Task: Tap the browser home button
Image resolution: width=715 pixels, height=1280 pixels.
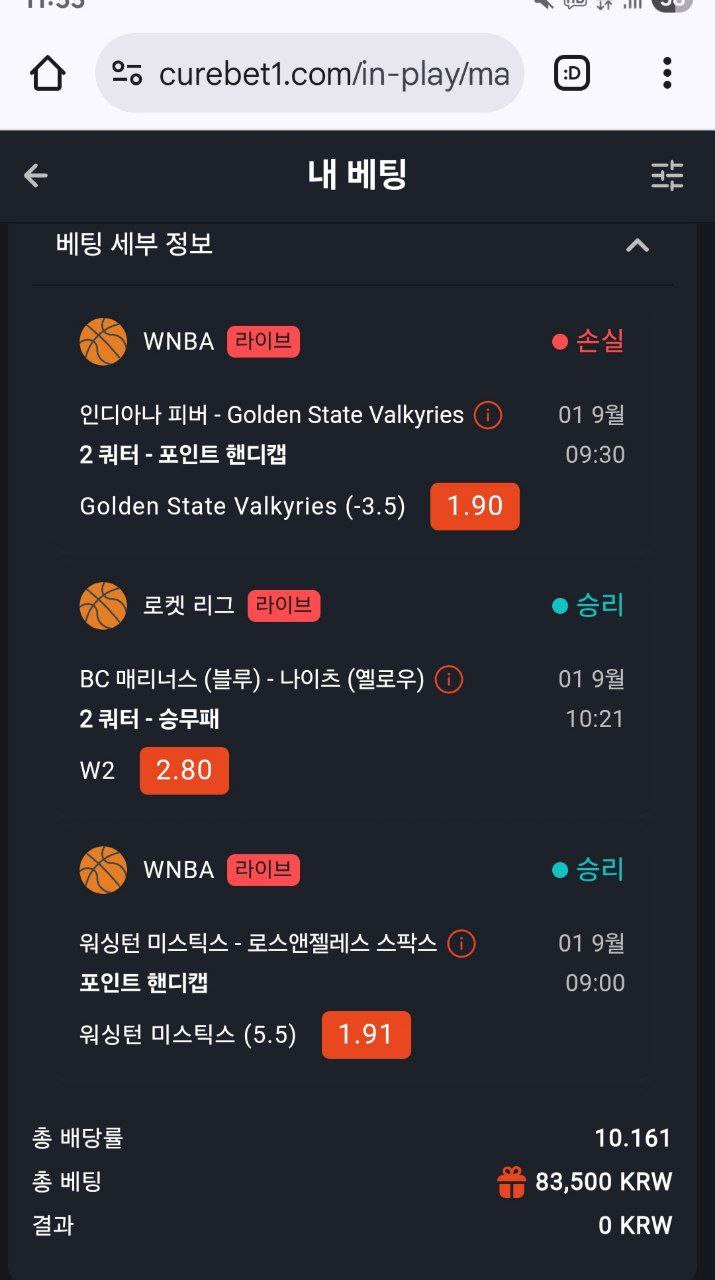Action: click(47, 73)
